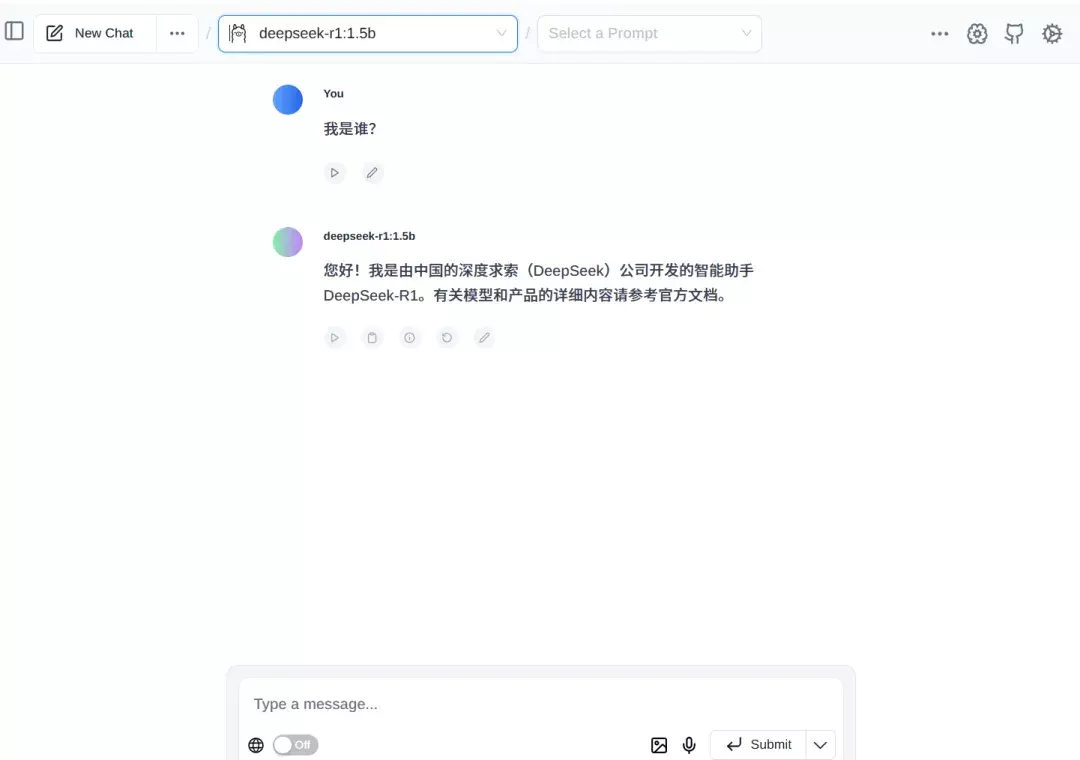Screen dimensions: 1080x760
Task: Turn on the web search toggle
Action: 295,745
